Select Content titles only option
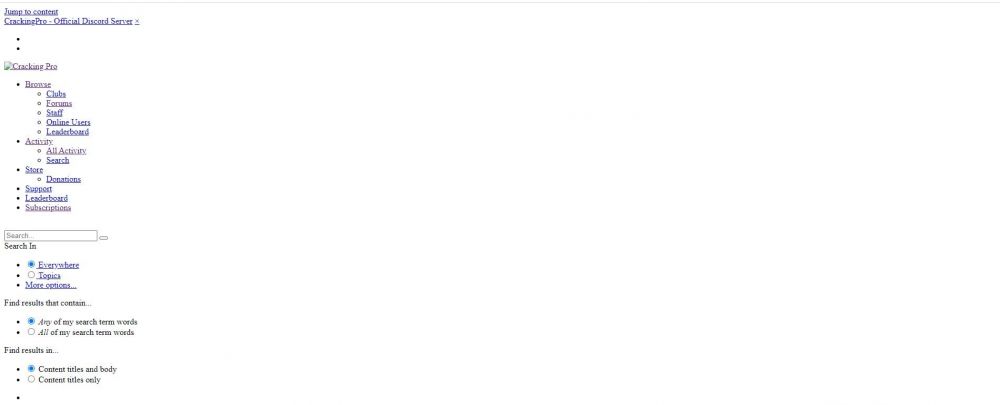Viewport: 1000px width, 405px height. tap(31, 379)
